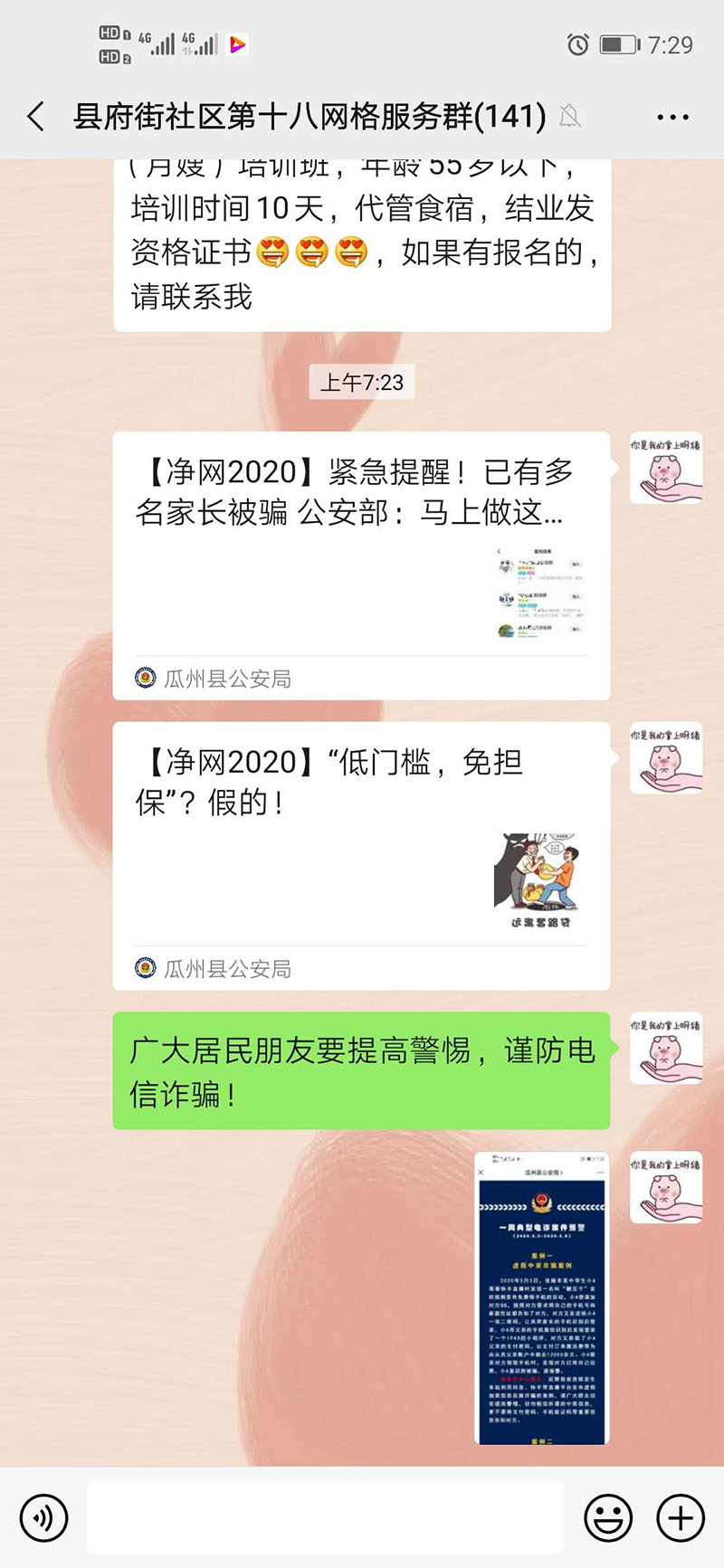This screenshot has height=1568, width=724.
Task: Switch to voice message input
Action: pos(43,1517)
